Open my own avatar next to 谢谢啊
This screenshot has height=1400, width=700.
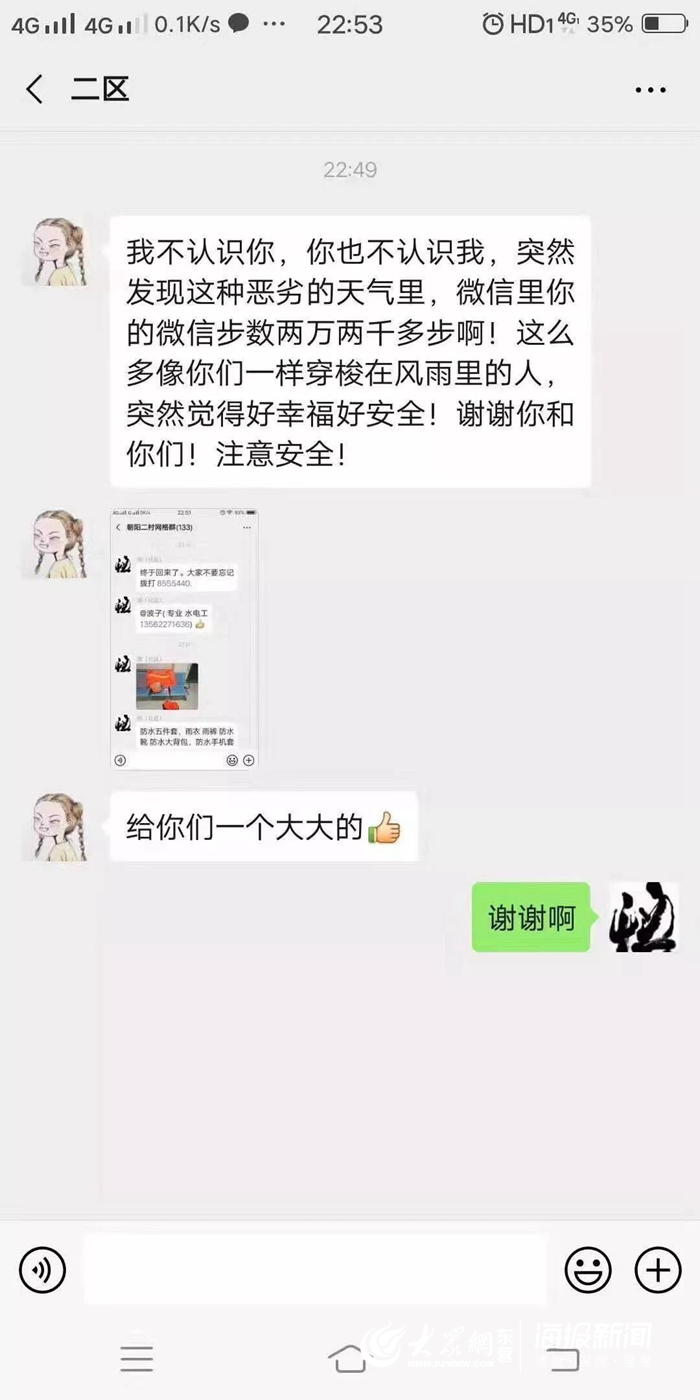[x=644, y=917]
